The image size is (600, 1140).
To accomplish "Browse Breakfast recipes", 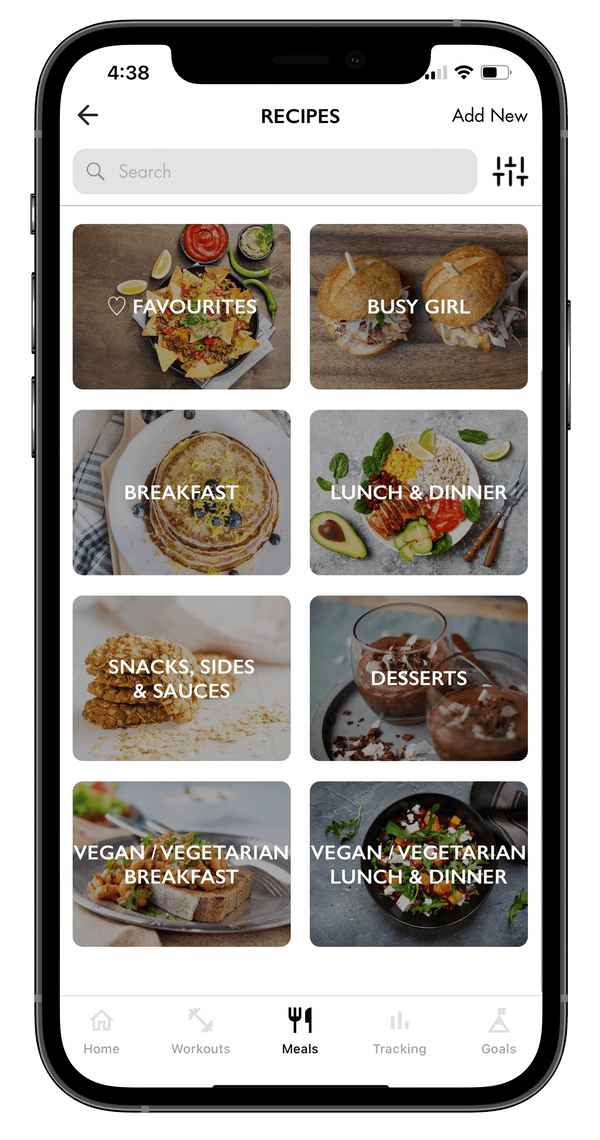I will [181, 492].
